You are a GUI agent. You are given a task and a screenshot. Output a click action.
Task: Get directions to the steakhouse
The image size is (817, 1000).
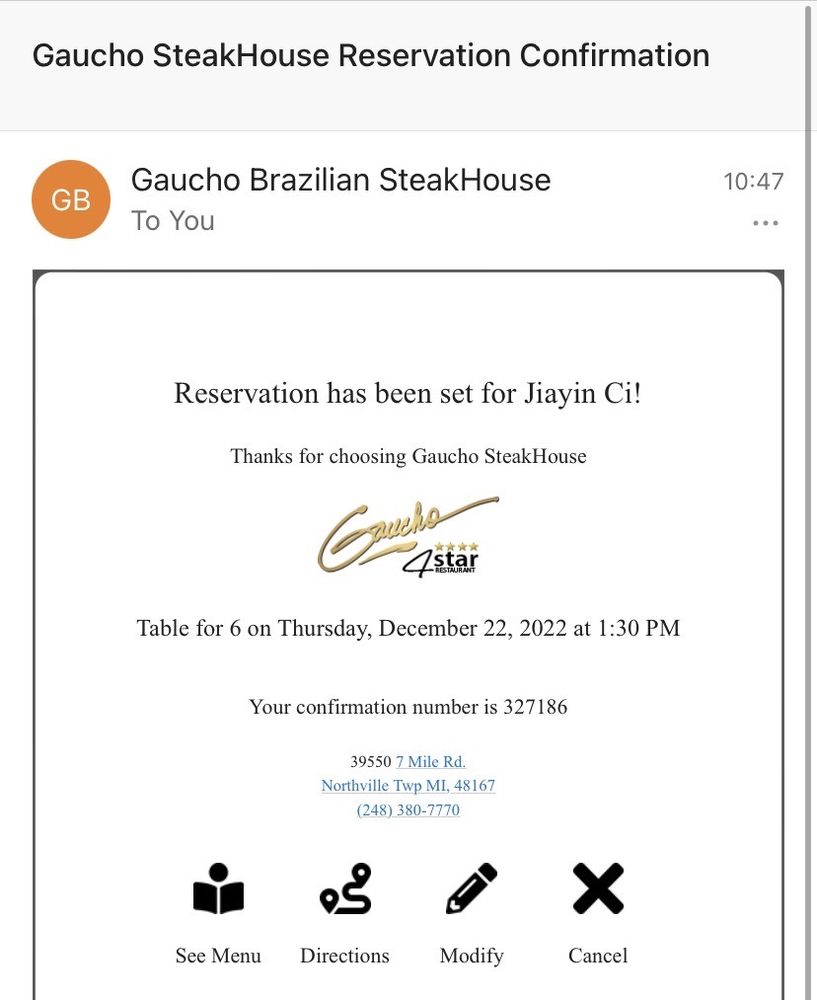click(x=345, y=910)
